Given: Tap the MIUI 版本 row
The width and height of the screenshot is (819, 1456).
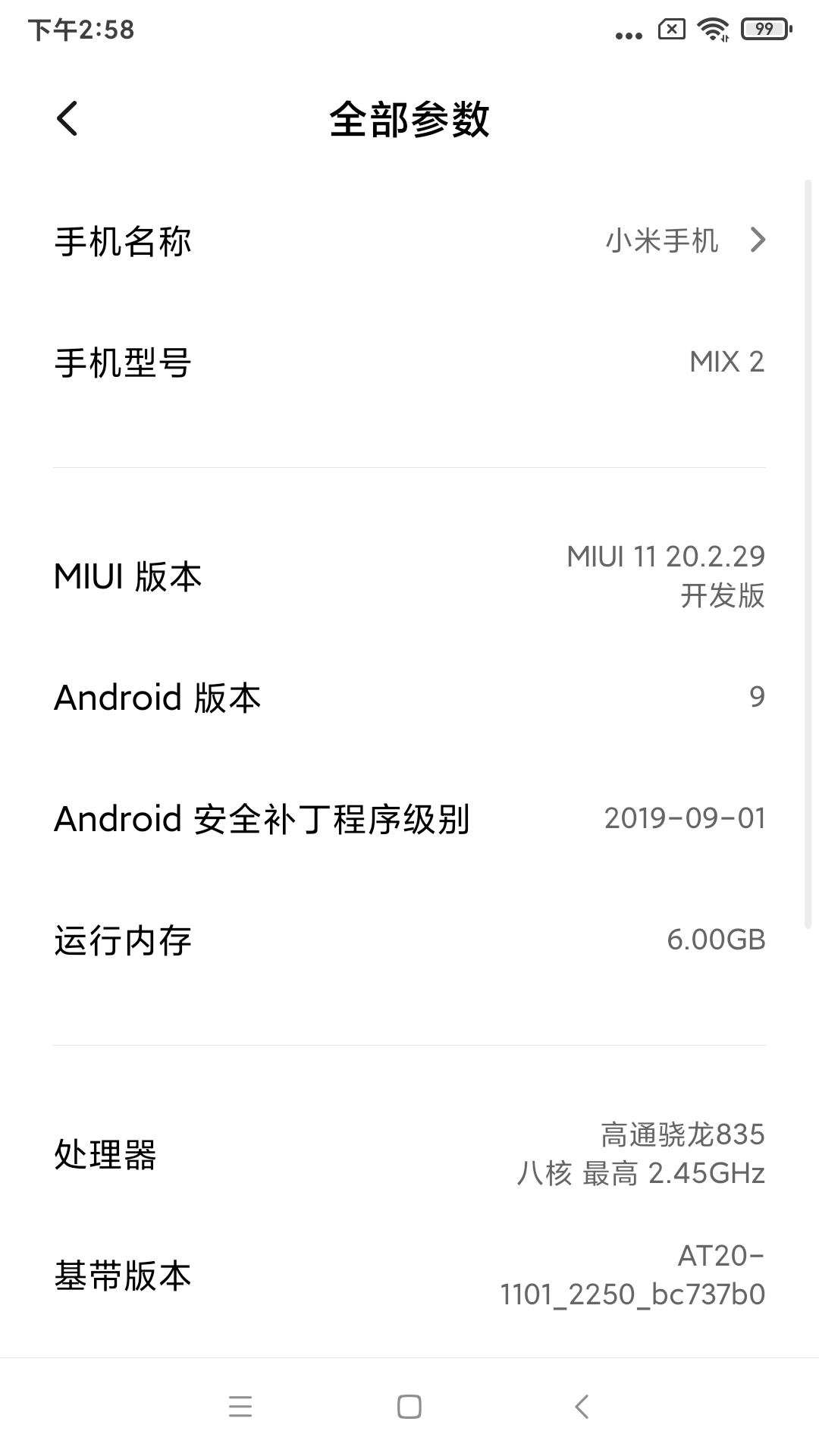Looking at the screenshot, I should click(409, 576).
